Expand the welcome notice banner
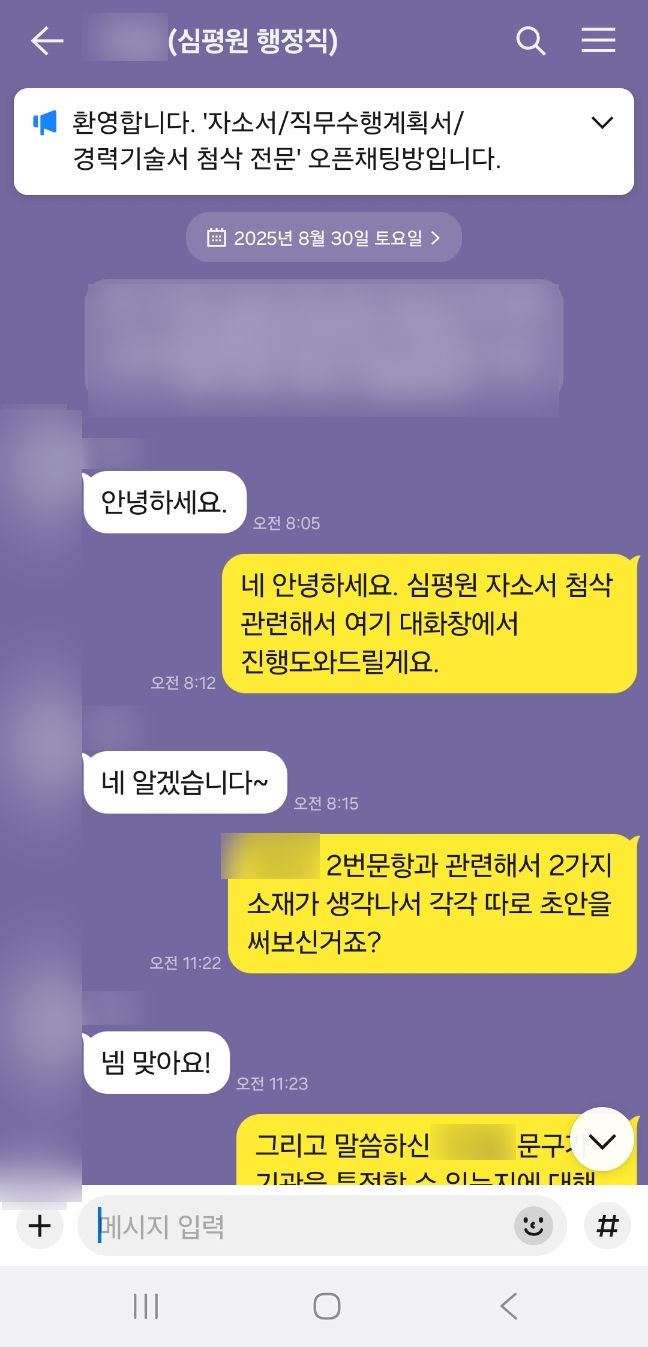The width and height of the screenshot is (648, 1347). coord(602,123)
